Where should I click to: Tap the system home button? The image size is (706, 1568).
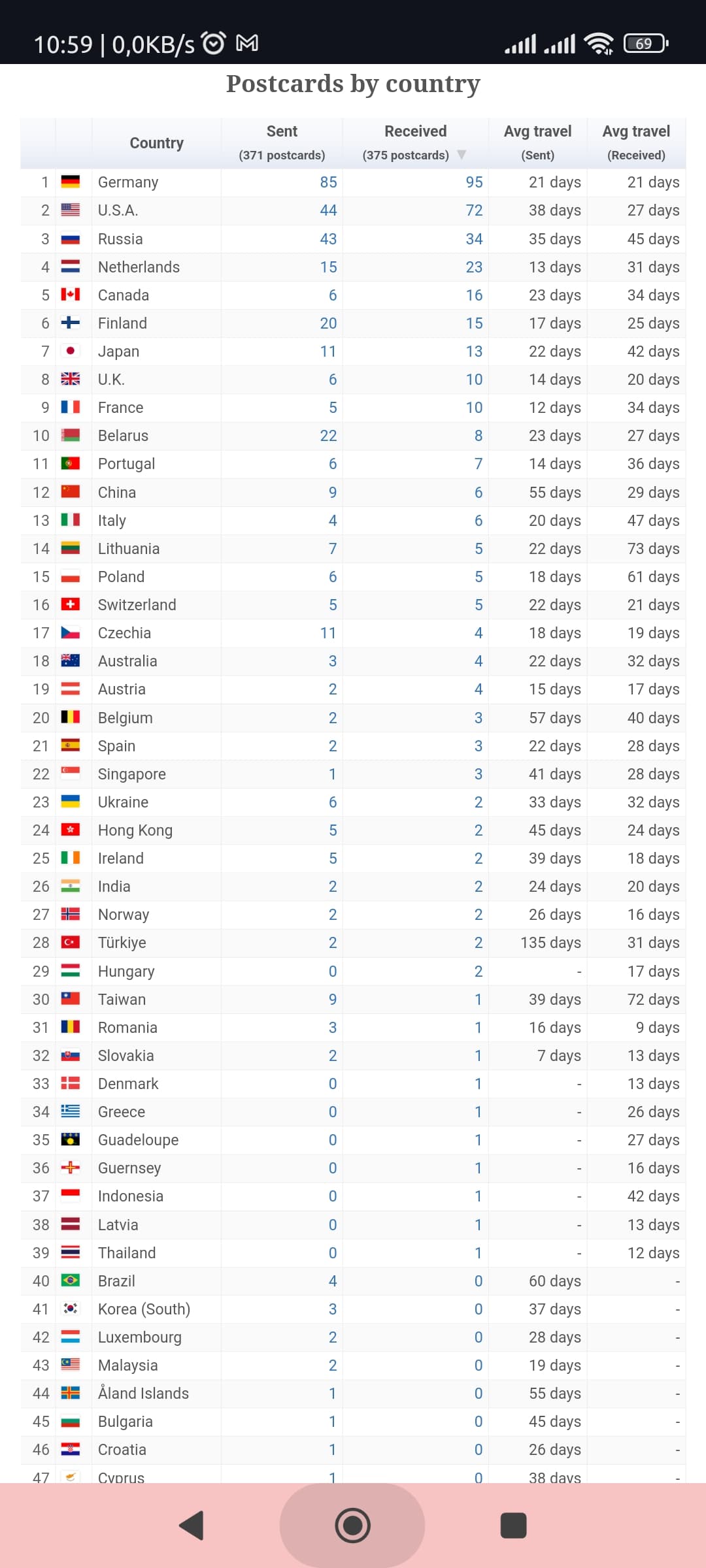(x=352, y=1526)
